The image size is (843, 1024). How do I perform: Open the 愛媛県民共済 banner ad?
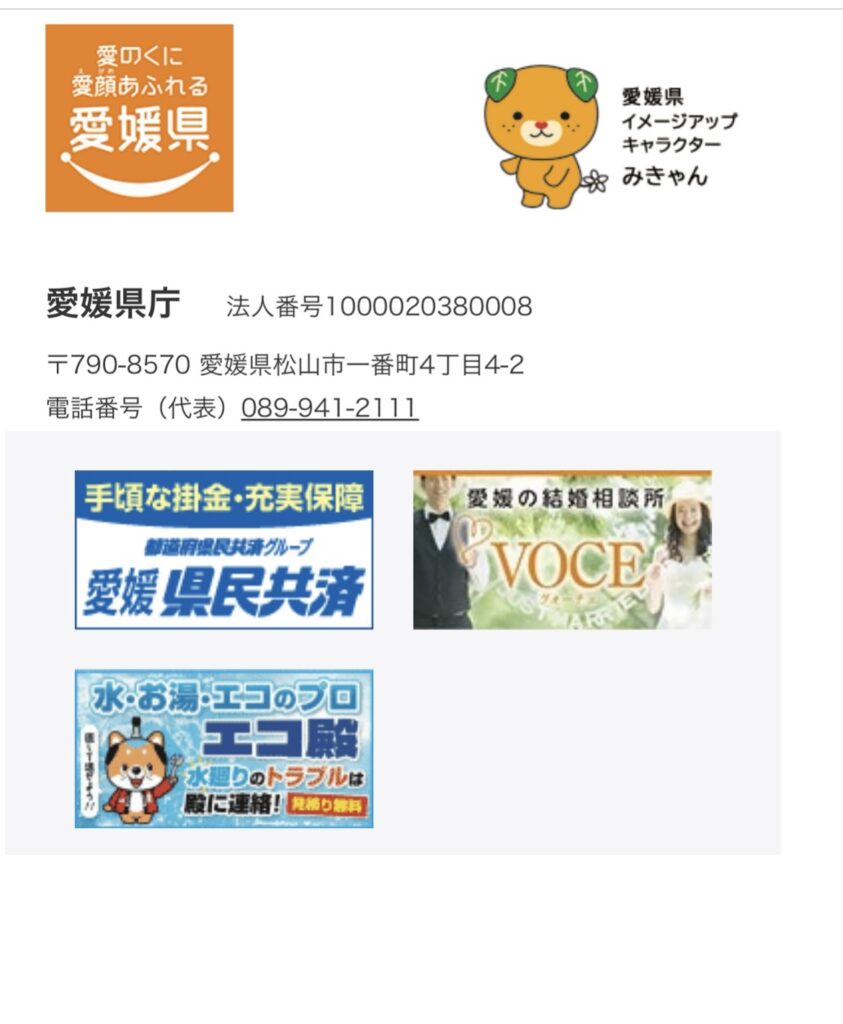[x=224, y=550]
